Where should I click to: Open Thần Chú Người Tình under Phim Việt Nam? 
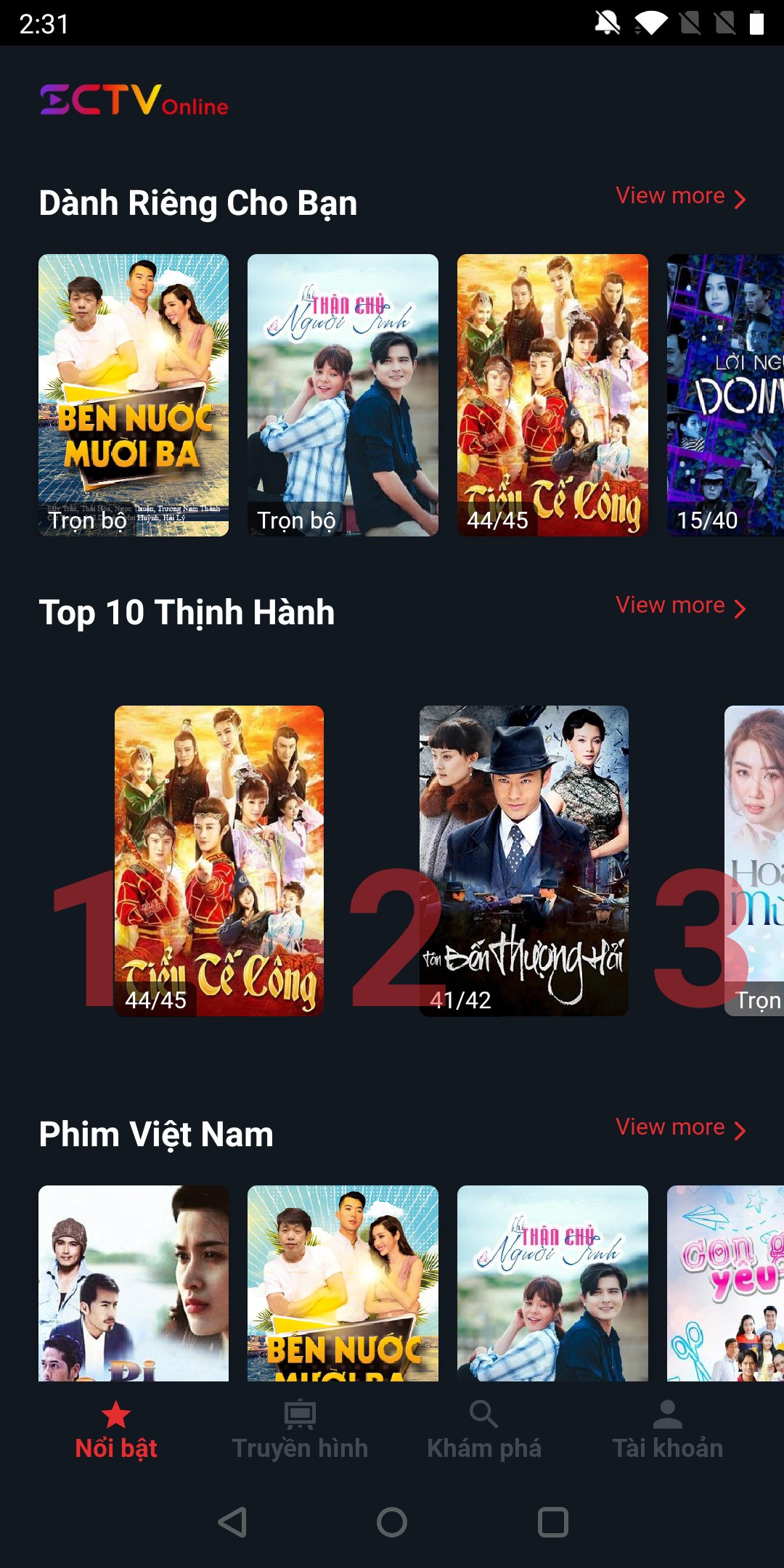[x=552, y=1283]
